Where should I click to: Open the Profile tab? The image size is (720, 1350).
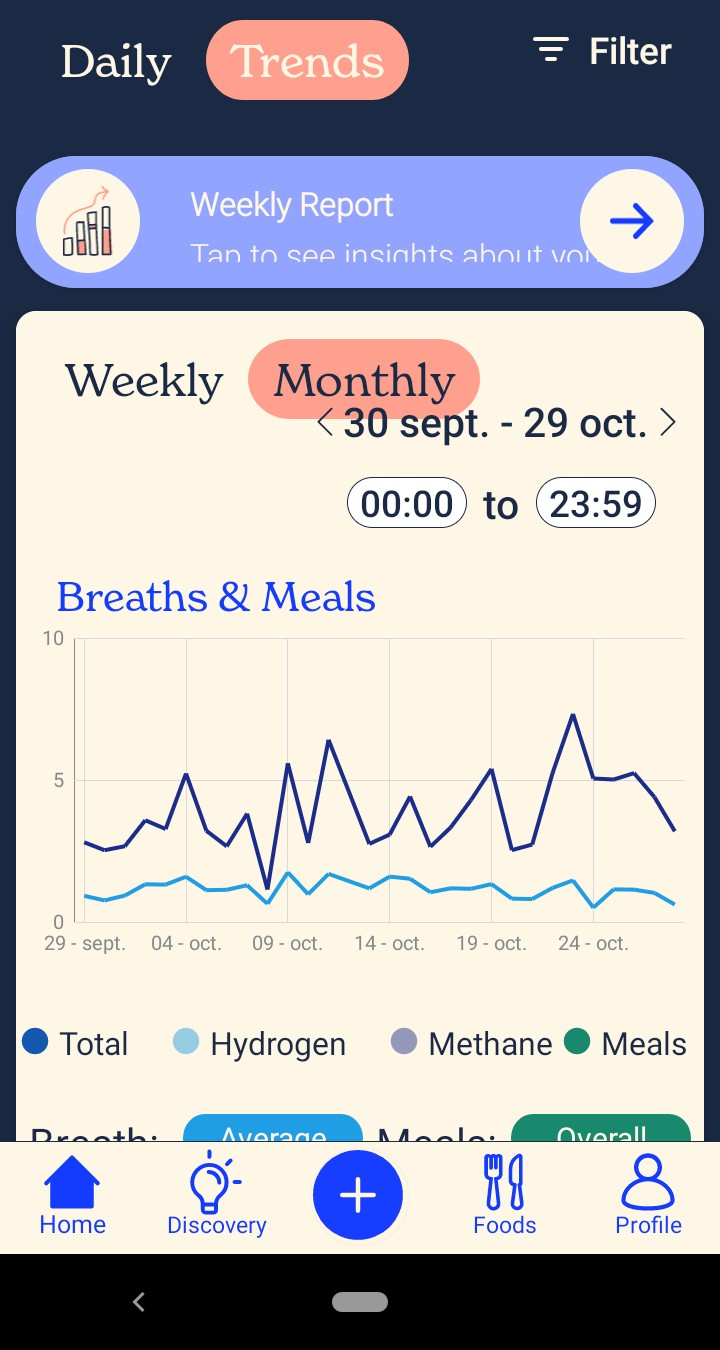648,1197
